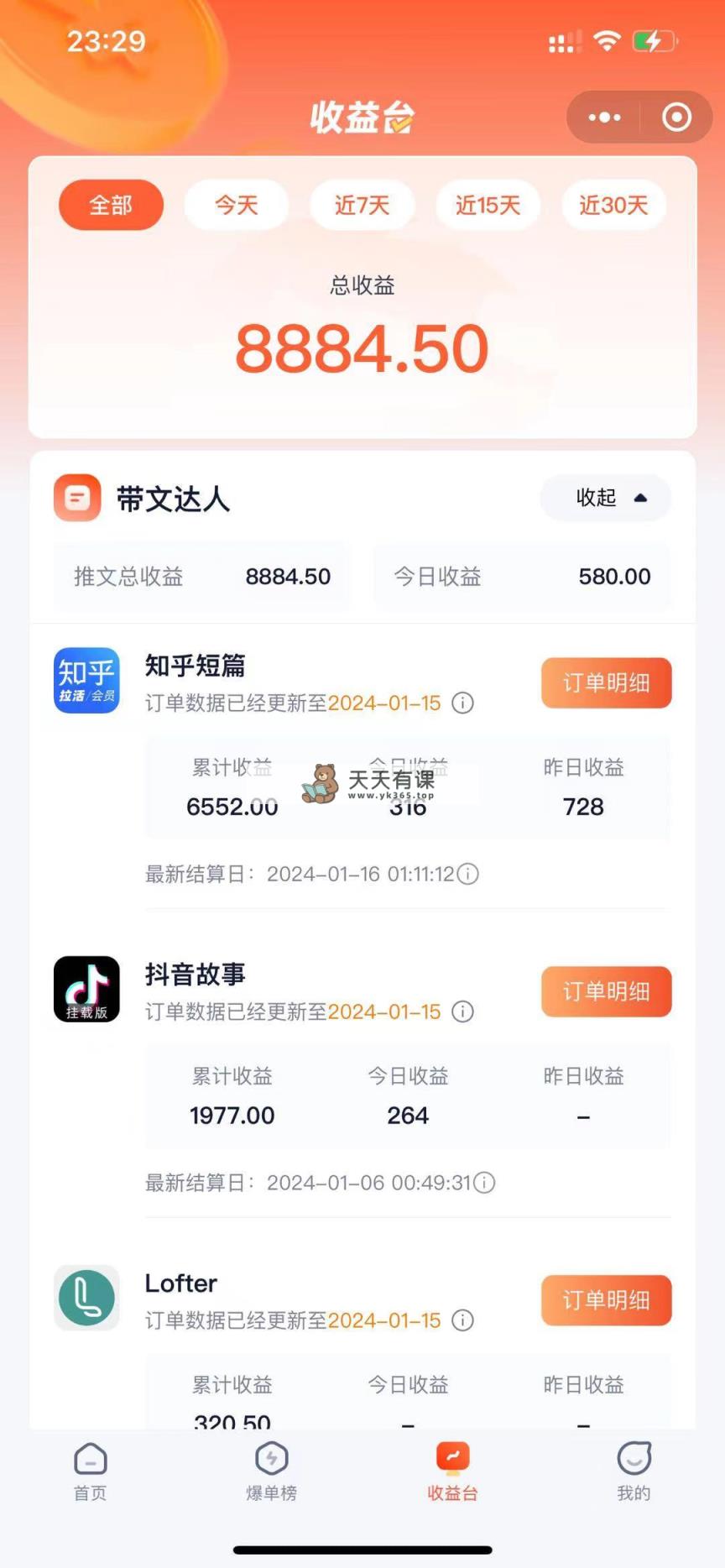Select the 收益台 tab
Image resolution: width=725 pixels, height=1568 pixels.
(x=452, y=1471)
